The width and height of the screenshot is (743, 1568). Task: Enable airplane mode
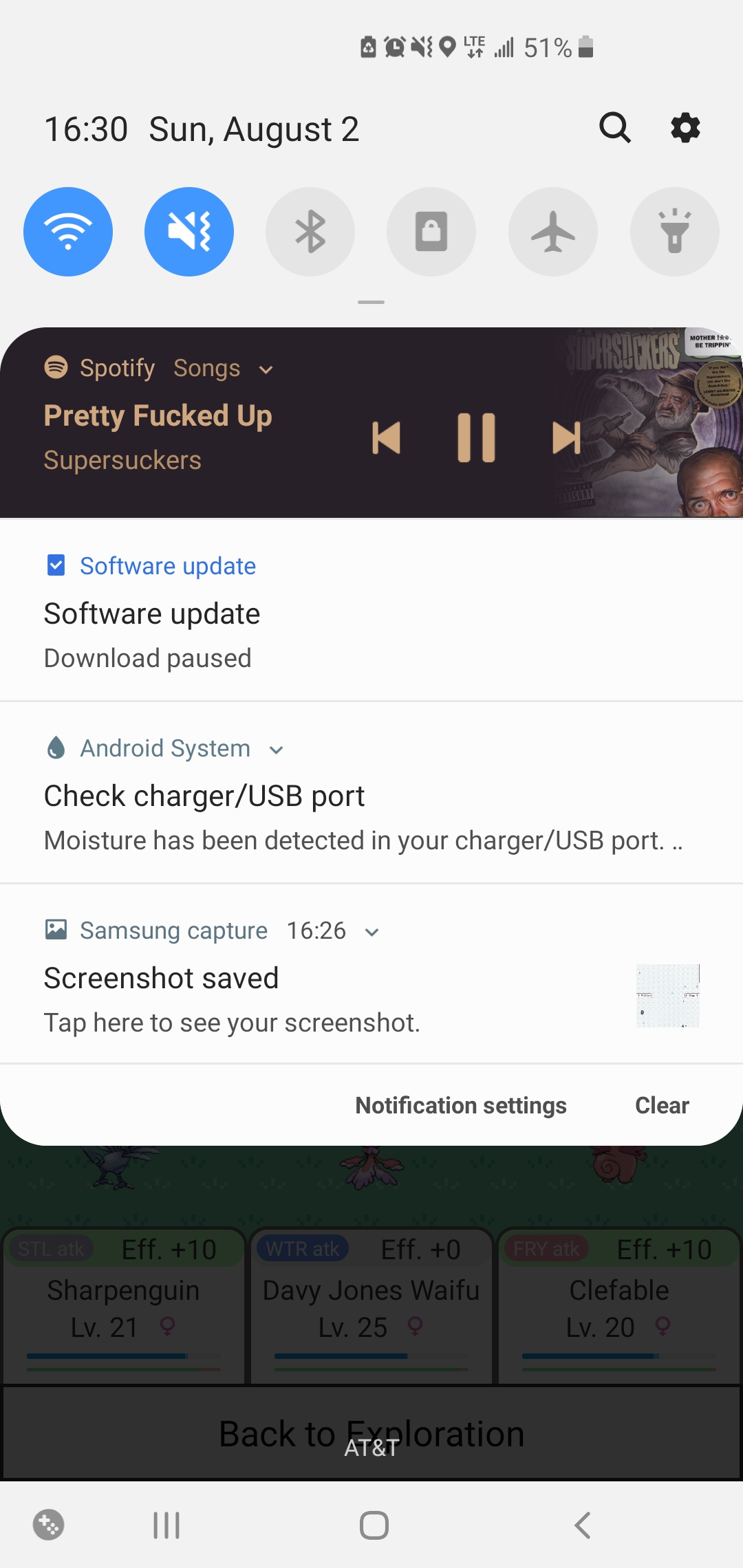[x=553, y=232]
